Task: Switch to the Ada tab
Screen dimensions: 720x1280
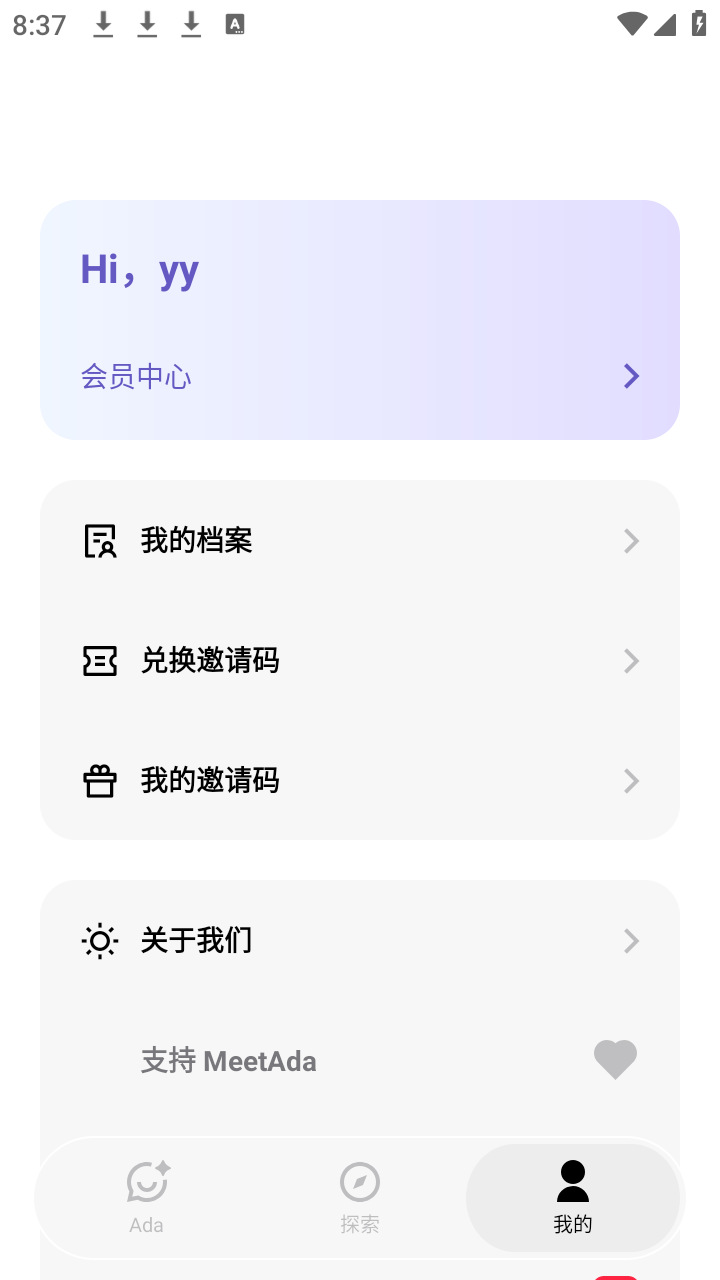Action: click(x=146, y=1197)
